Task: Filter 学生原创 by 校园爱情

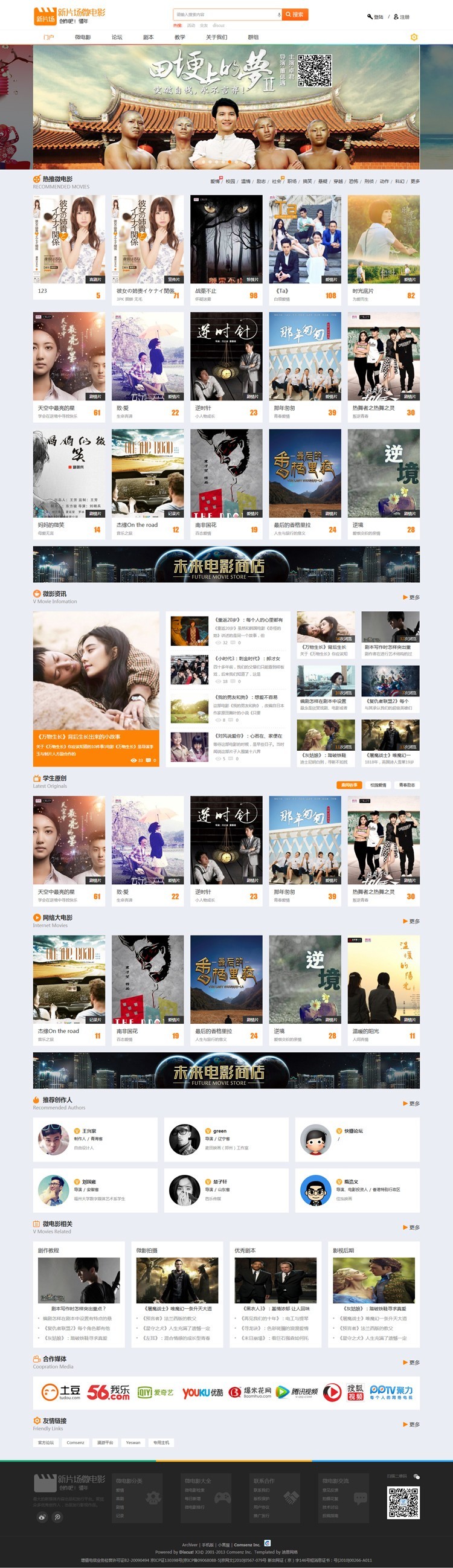Action: click(378, 785)
